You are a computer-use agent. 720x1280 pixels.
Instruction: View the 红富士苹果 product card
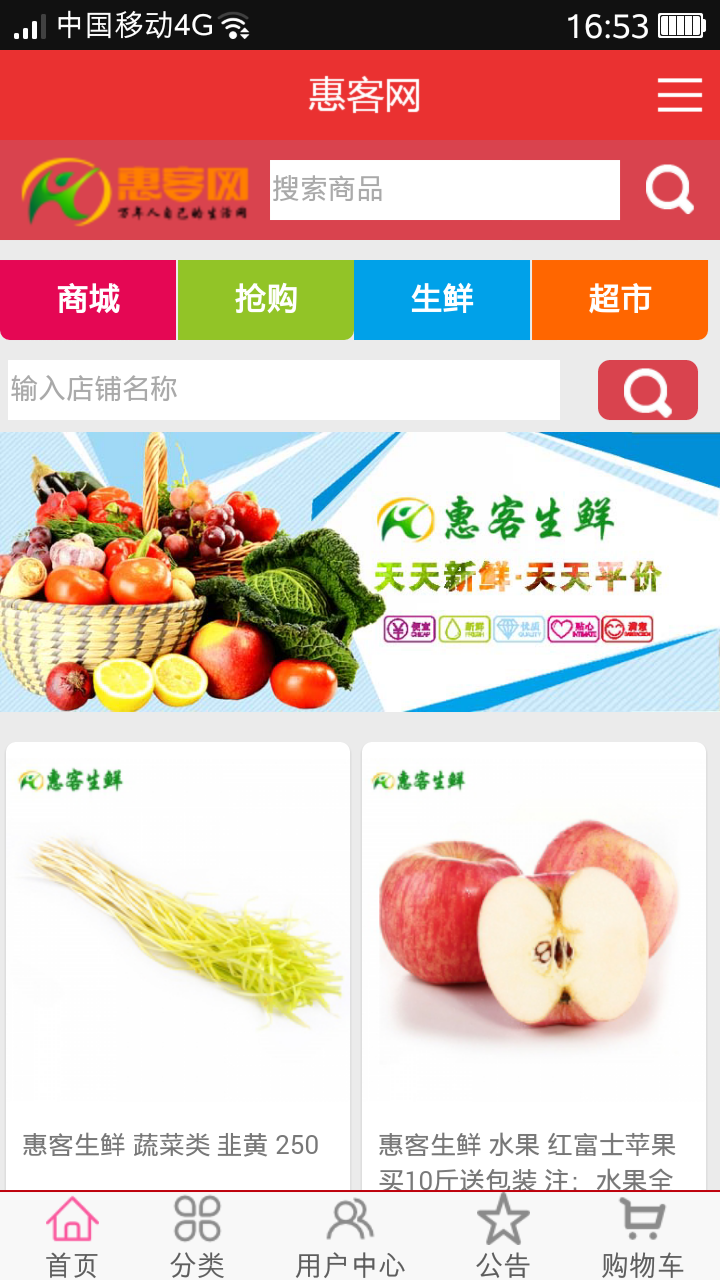pos(534,960)
